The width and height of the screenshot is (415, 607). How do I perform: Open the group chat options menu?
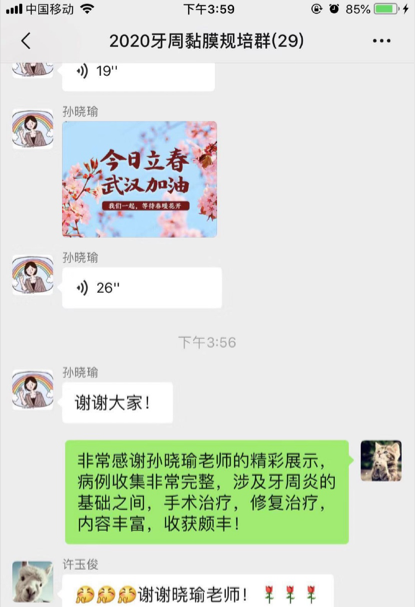[x=381, y=41]
